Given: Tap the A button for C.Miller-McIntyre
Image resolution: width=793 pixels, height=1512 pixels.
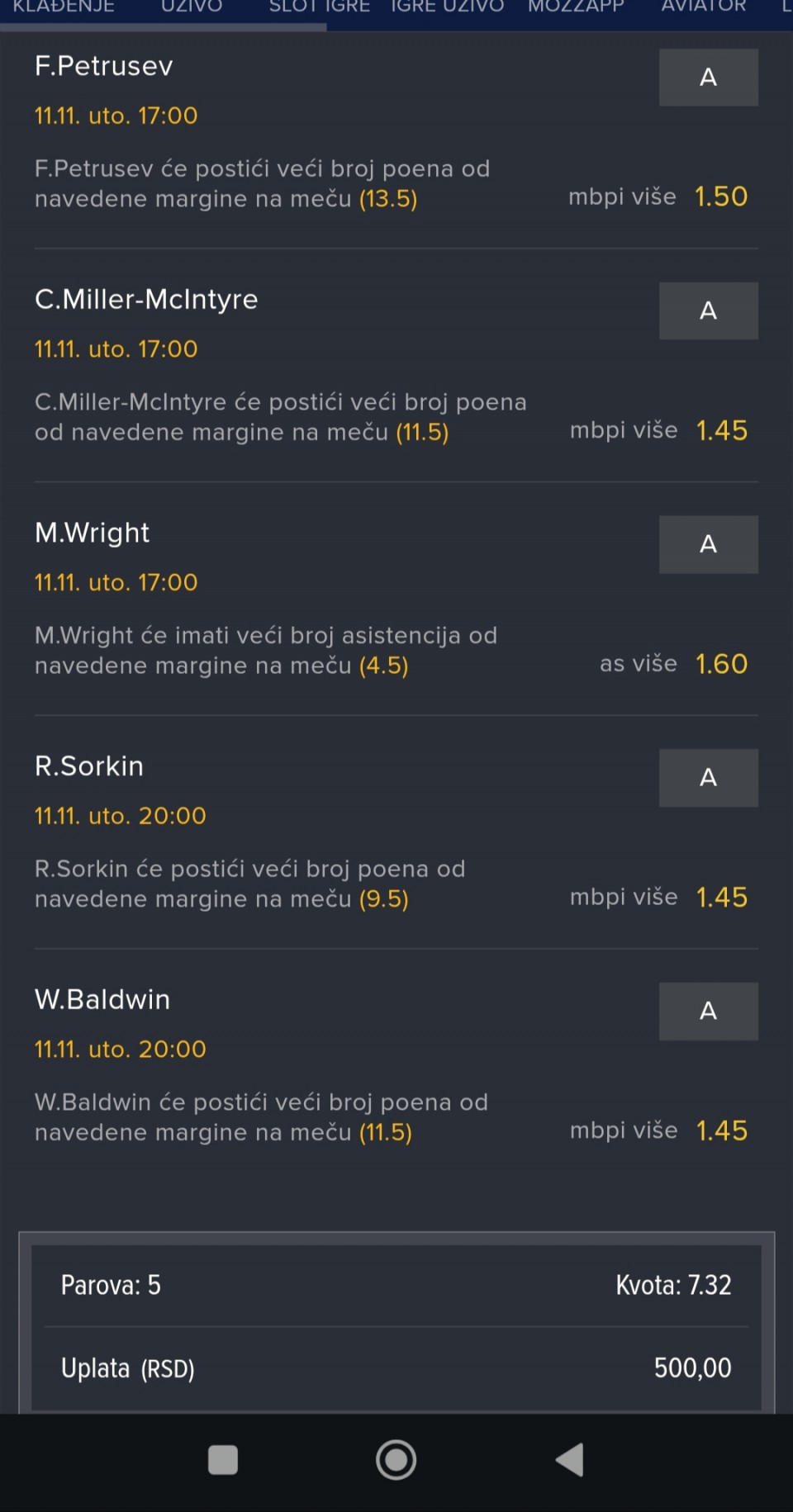Looking at the screenshot, I should pyautogui.click(x=708, y=311).
